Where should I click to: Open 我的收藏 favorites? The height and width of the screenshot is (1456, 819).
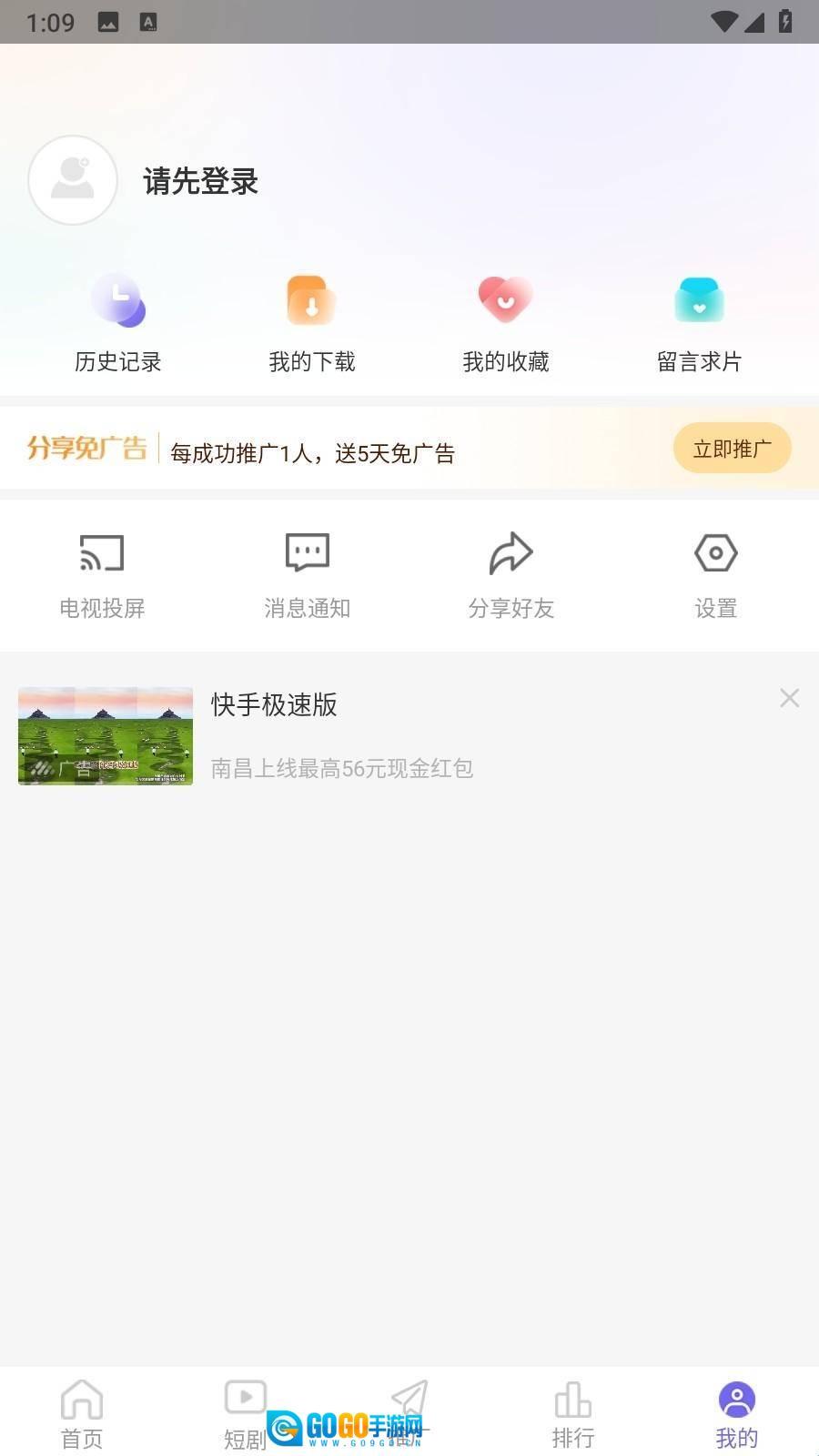[506, 323]
